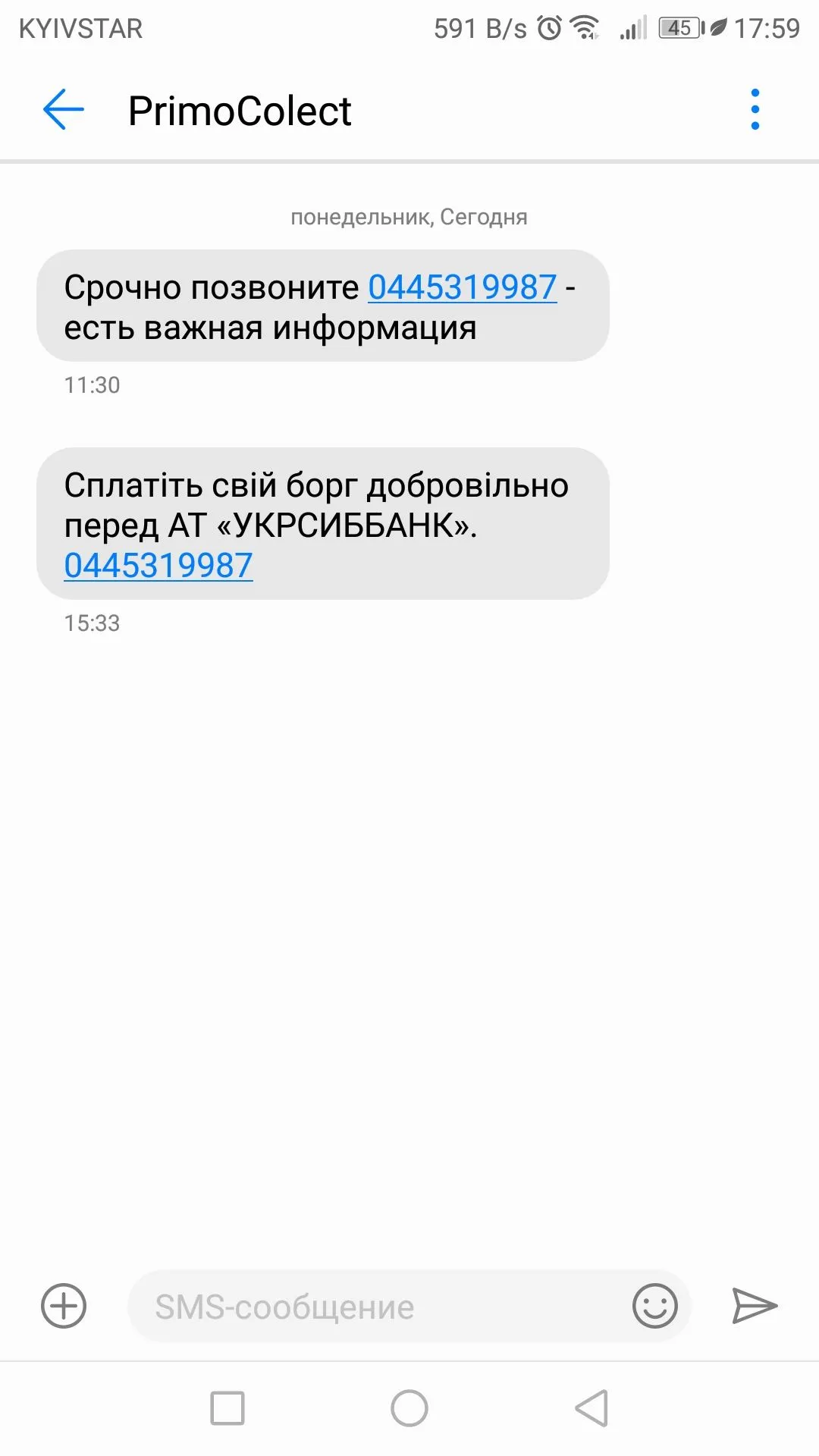Focus the SMS-сообщение text field
This screenshot has width=819, height=1456.
point(379,1307)
